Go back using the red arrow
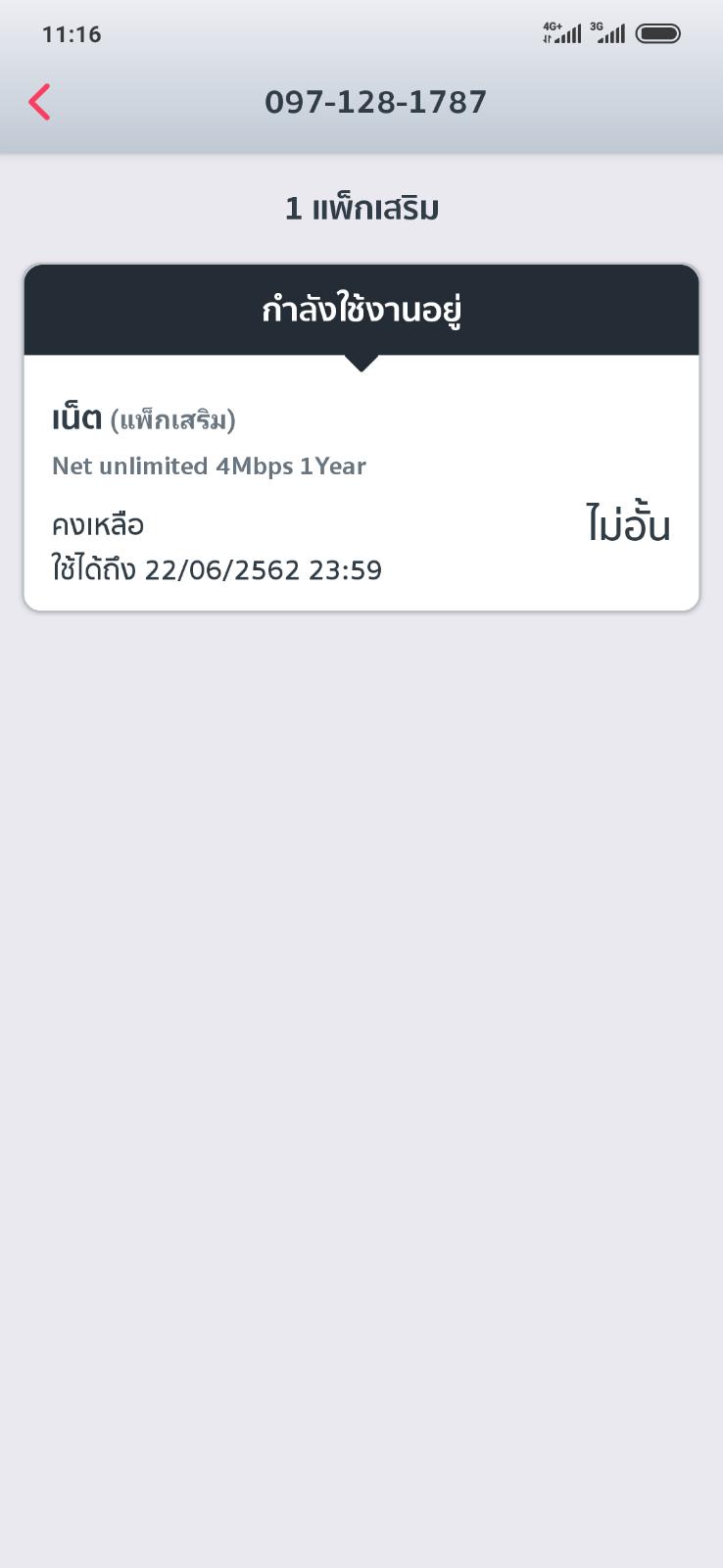This screenshot has width=723, height=1568. click(39, 102)
